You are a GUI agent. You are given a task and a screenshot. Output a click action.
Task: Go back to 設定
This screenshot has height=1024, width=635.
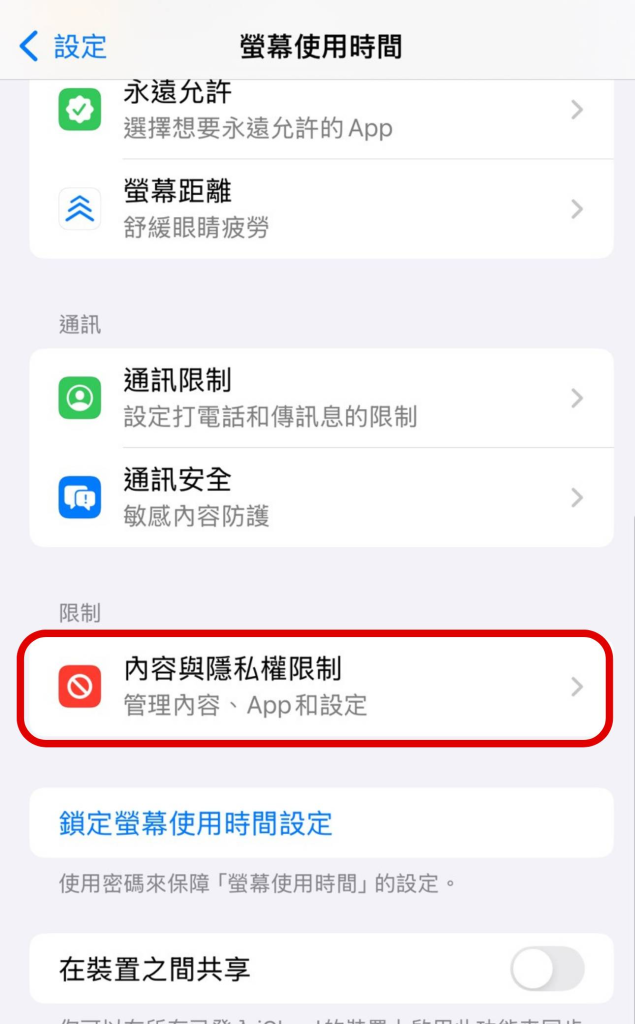(63, 46)
